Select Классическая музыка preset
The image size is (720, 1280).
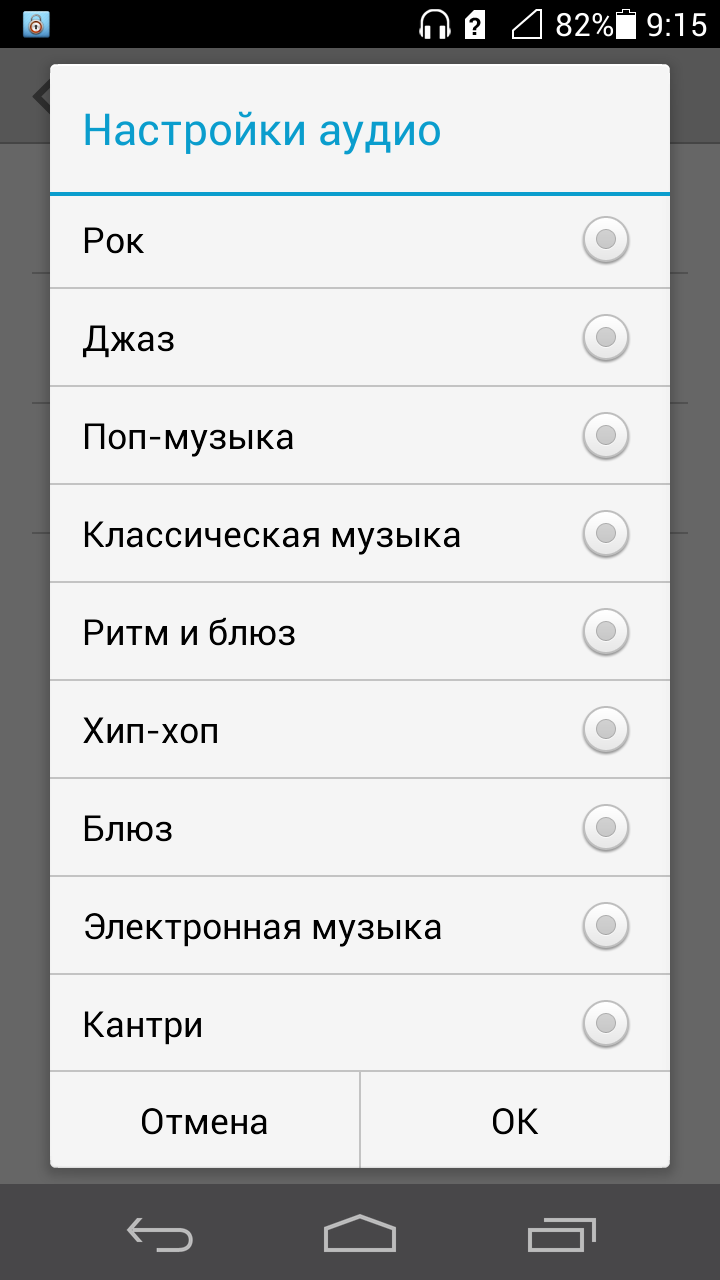(x=360, y=534)
